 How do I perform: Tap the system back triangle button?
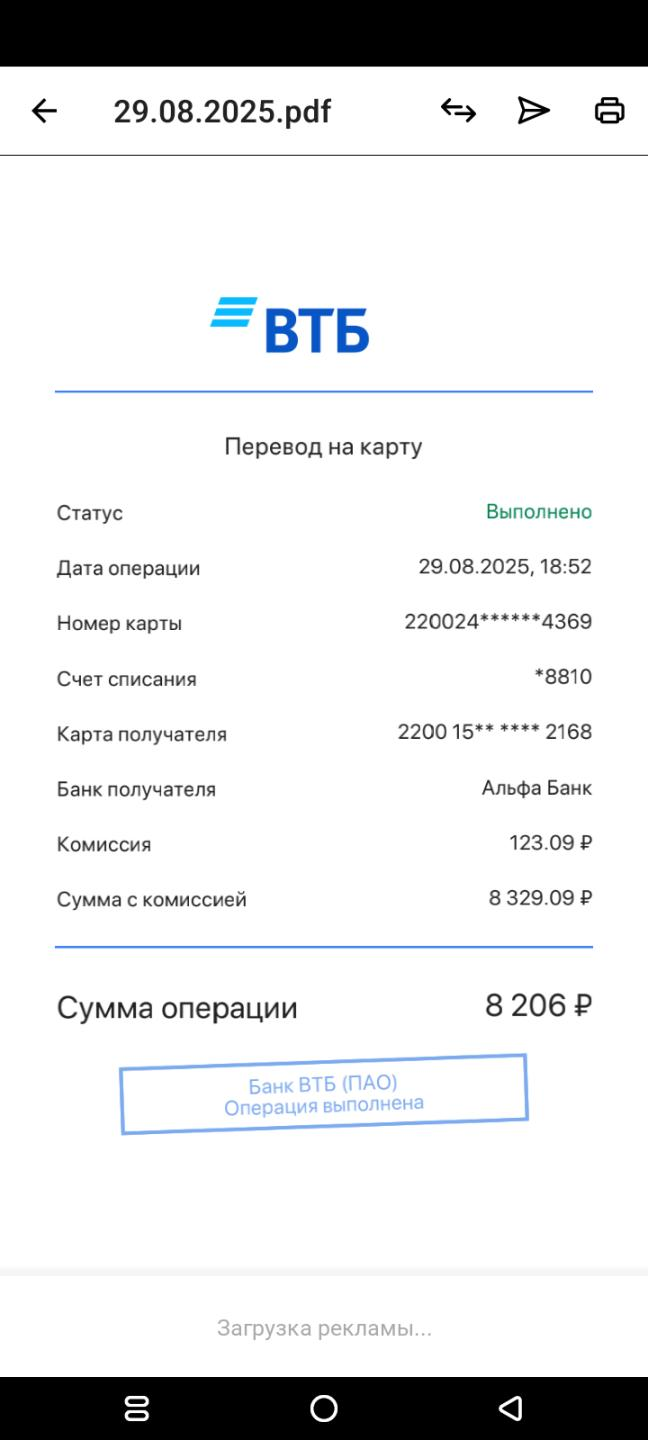point(510,1408)
